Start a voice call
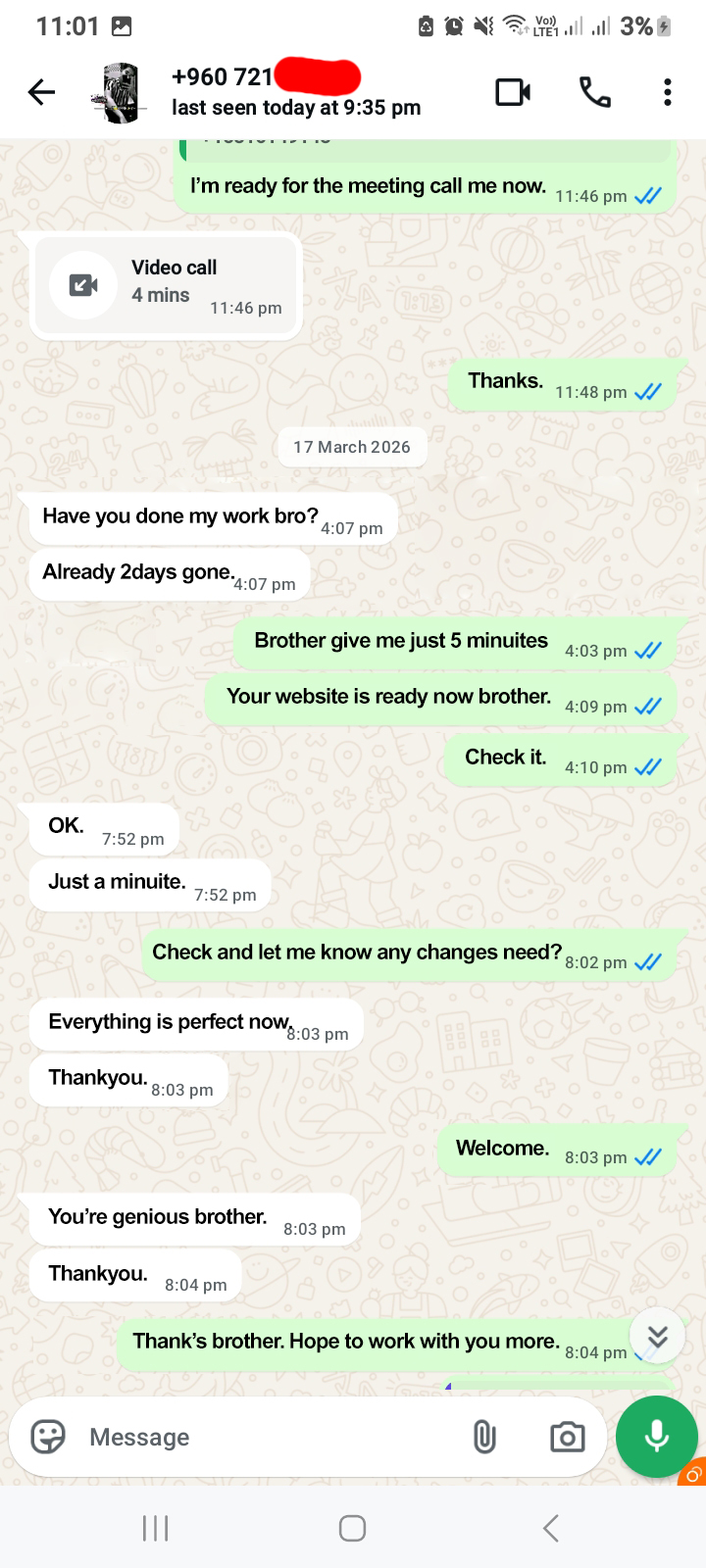The width and height of the screenshot is (706, 1568). (594, 92)
